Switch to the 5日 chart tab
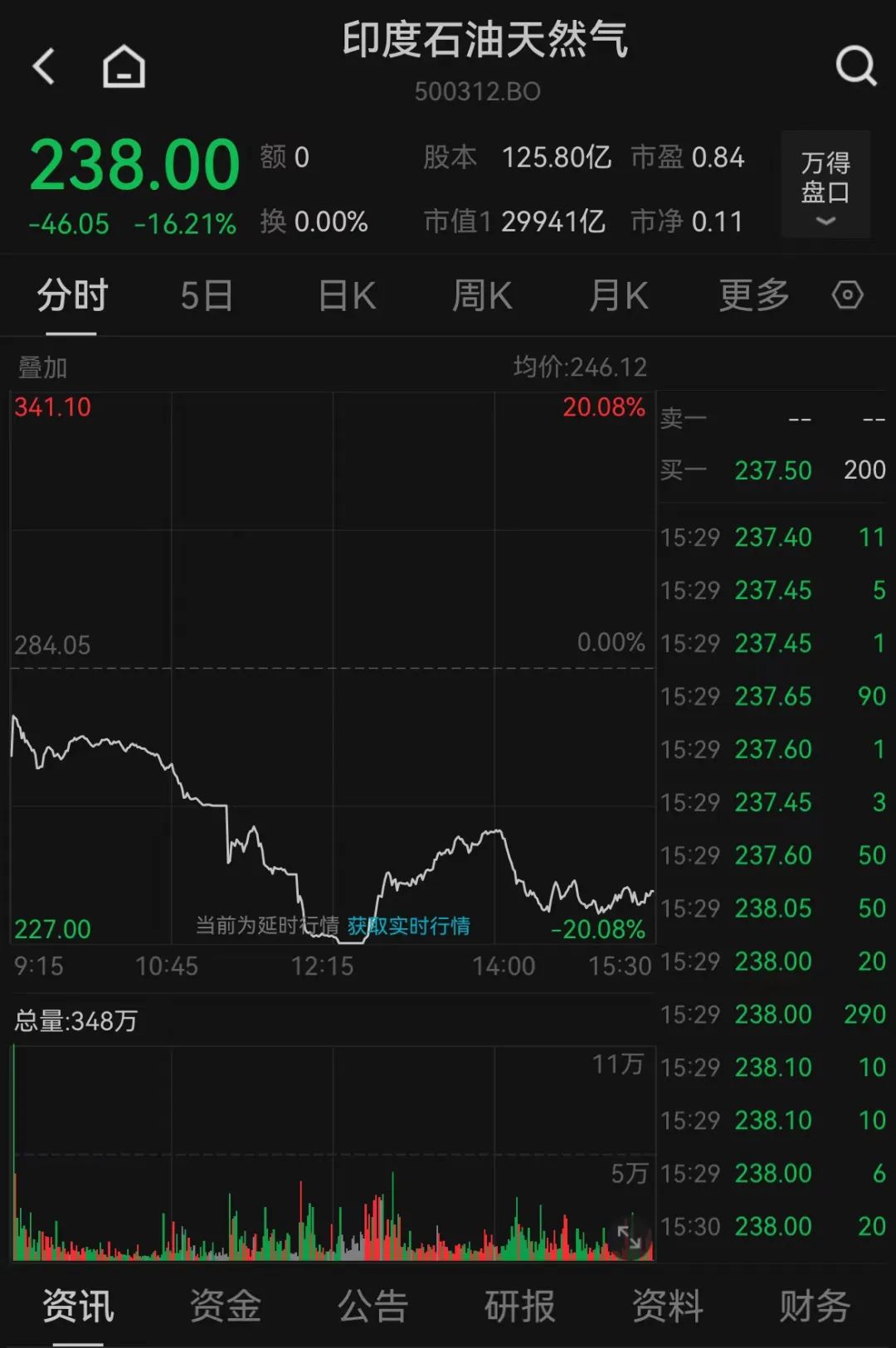This screenshot has height=1348, width=896. (207, 295)
